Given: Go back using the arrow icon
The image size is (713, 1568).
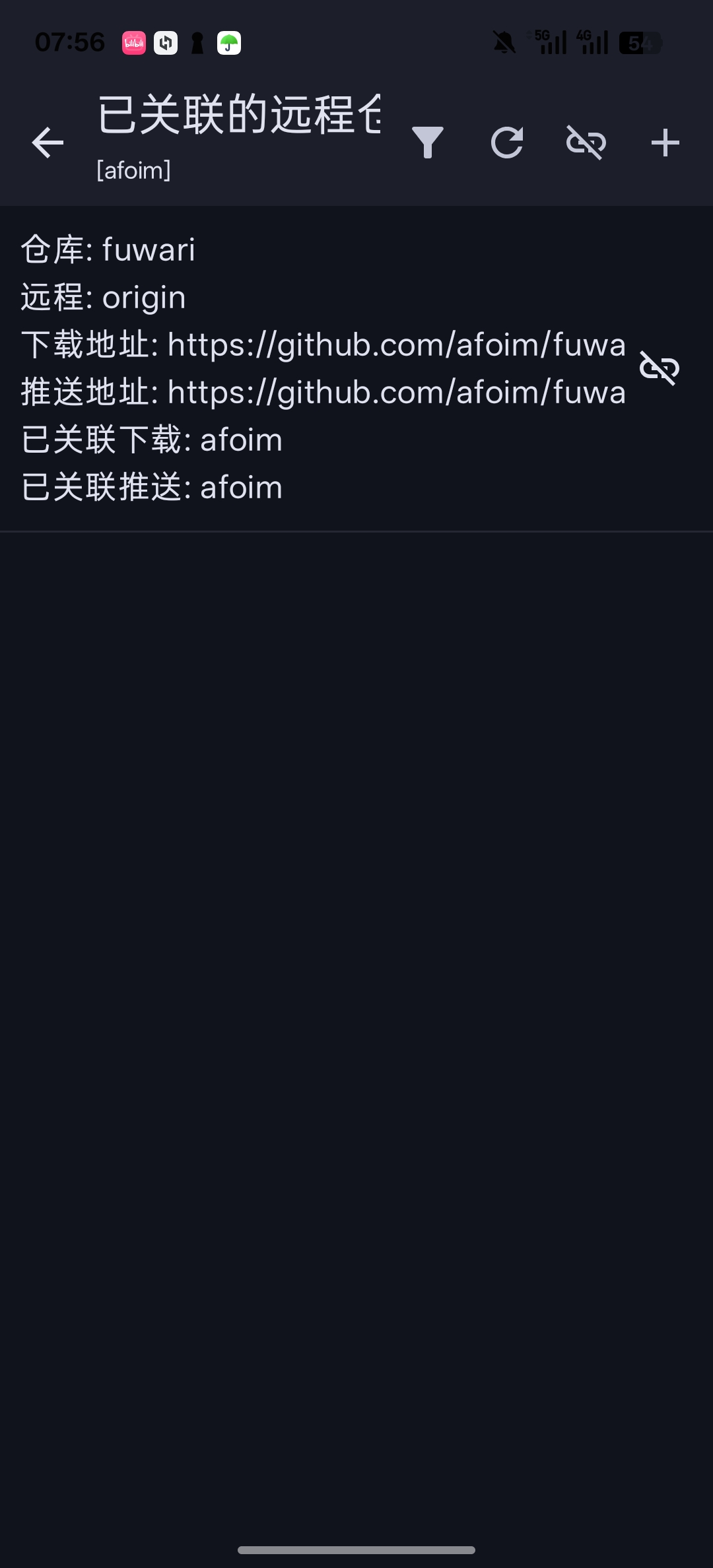Looking at the screenshot, I should click(x=48, y=143).
